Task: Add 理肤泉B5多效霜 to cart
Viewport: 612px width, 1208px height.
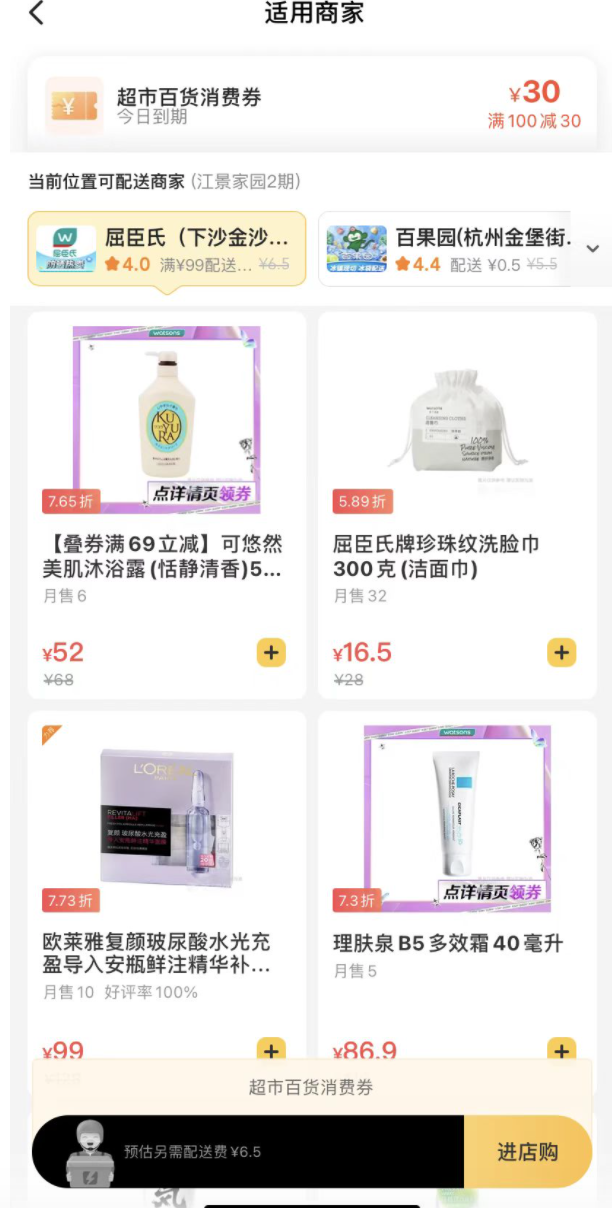Action: (562, 1050)
